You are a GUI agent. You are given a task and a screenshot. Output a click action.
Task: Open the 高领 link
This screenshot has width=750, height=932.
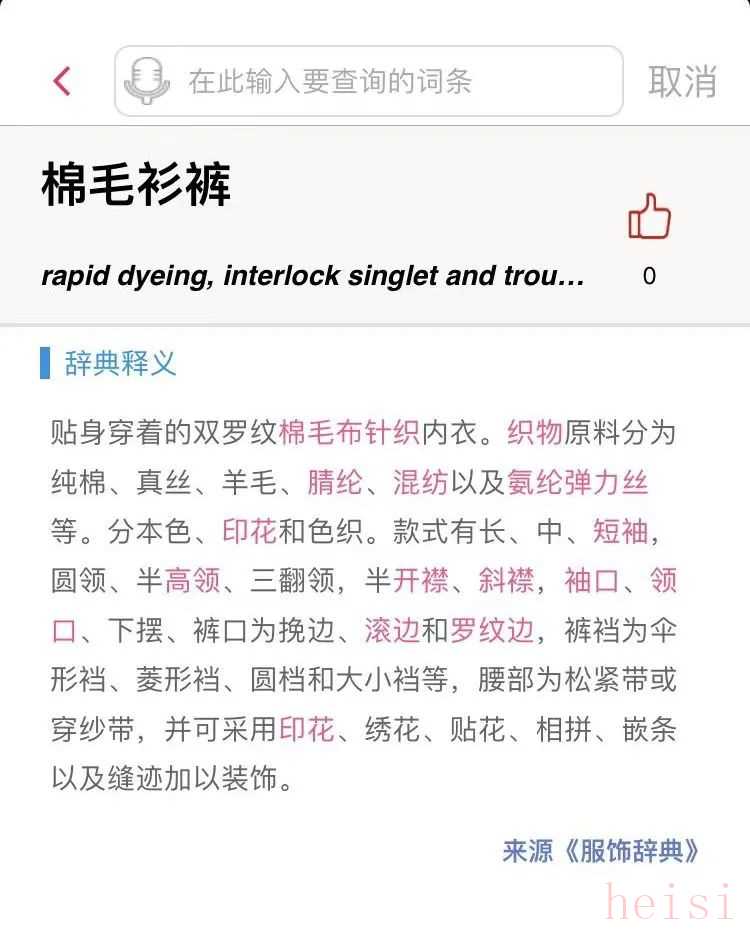tap(193, 580)
